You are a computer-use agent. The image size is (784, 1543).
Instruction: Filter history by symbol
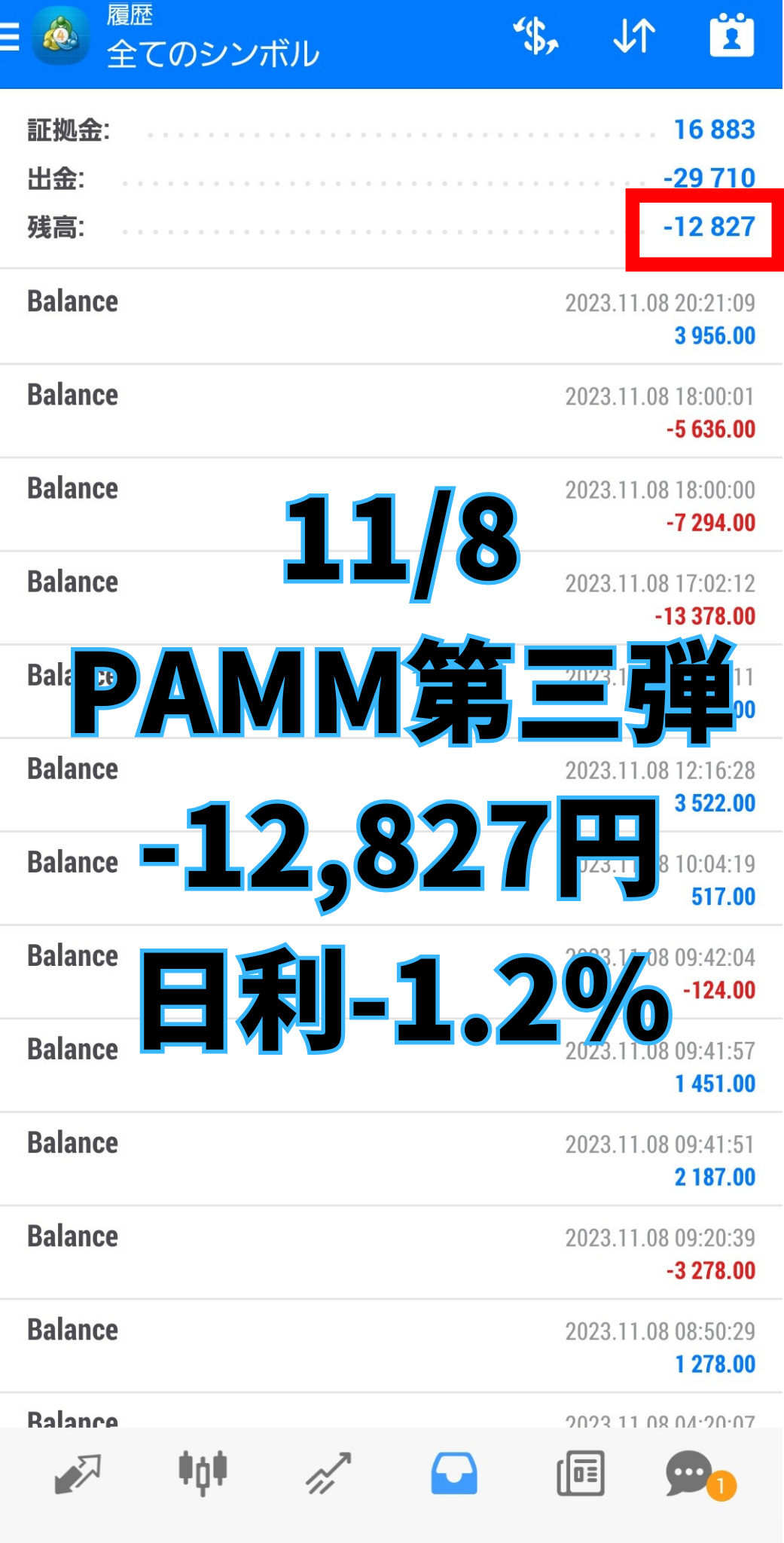[535, 36]
